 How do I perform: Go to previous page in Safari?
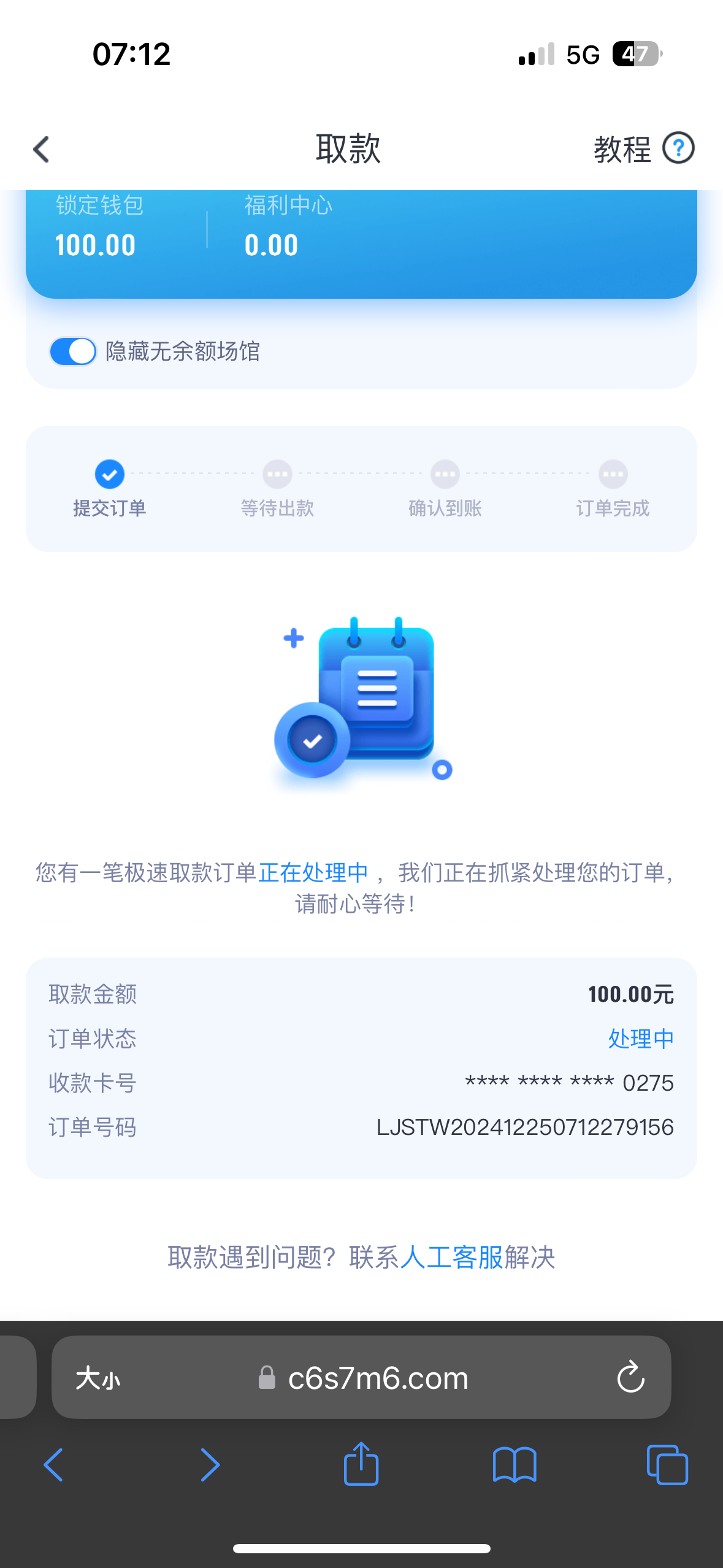[x=54, y=1465]
